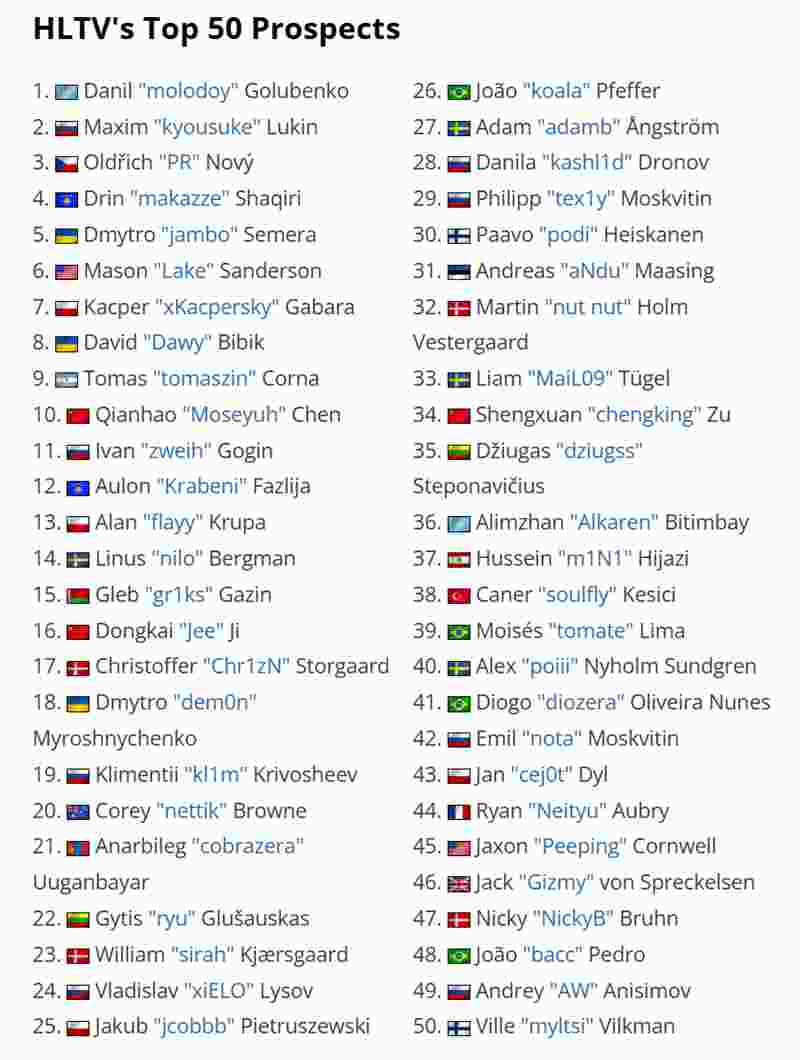Tap the "myltsi" player link
Screen dimensions: 800x1060
[x=557, y=1027]
